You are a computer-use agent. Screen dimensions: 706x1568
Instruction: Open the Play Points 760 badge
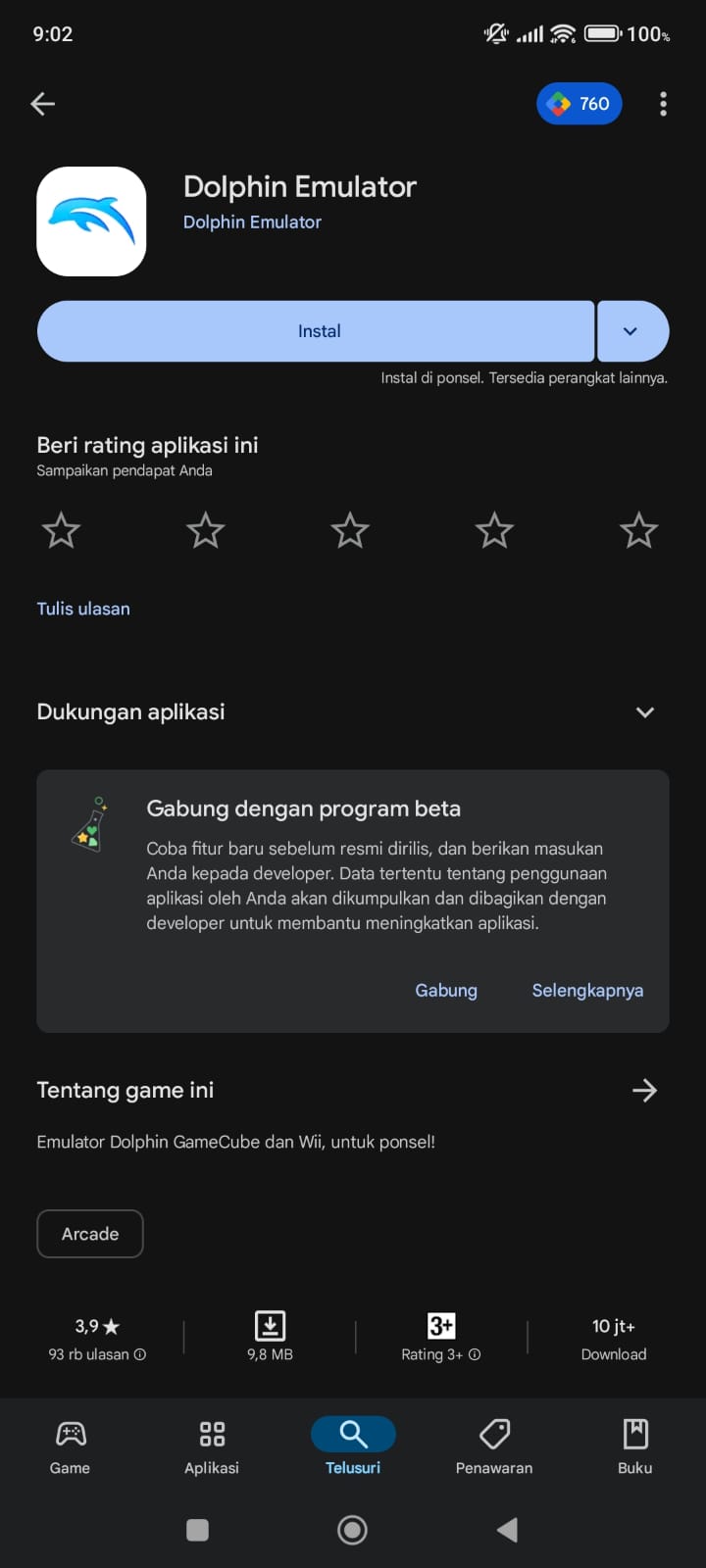point(580,104)
